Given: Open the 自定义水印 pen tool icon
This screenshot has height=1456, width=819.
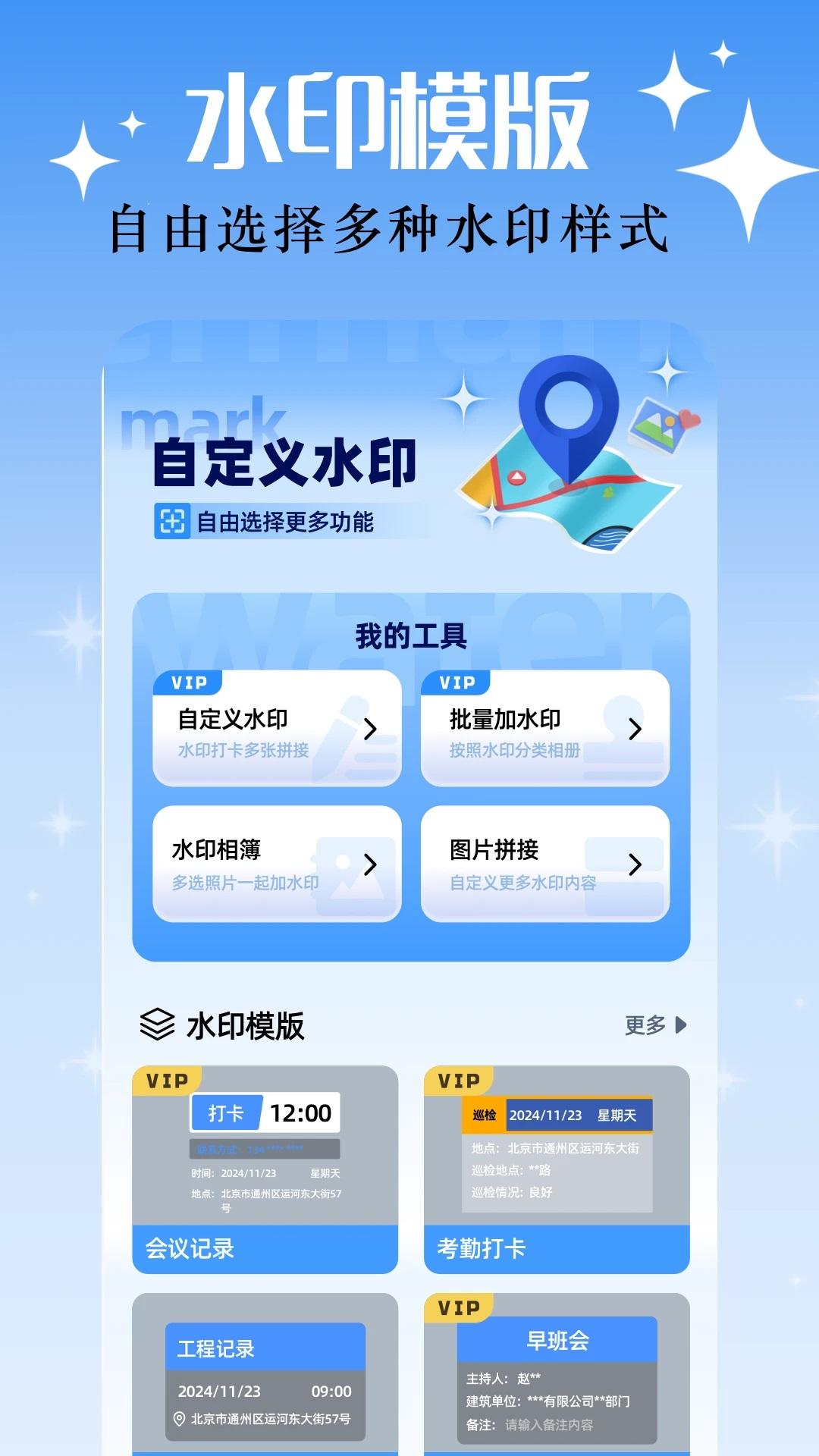Looking at the screenshot, I should [340, 736].
